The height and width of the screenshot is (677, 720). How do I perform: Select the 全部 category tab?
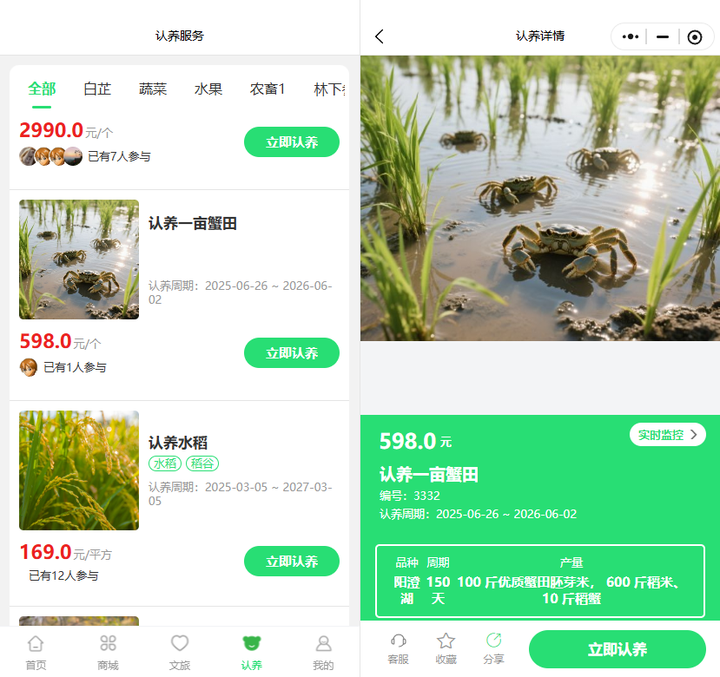[42, 89]
